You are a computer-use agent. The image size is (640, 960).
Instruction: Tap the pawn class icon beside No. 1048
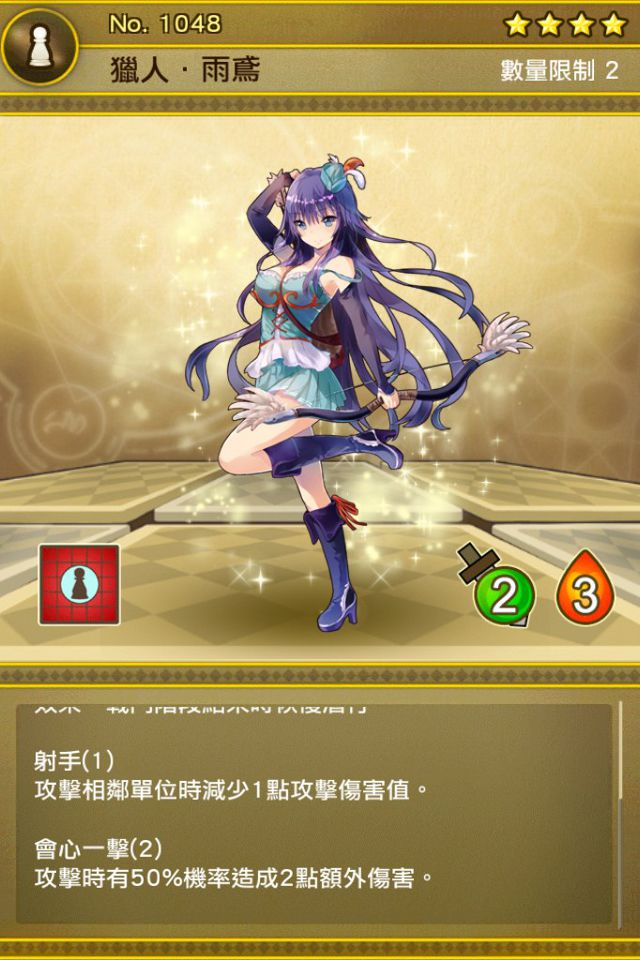[x=40, y=46]
